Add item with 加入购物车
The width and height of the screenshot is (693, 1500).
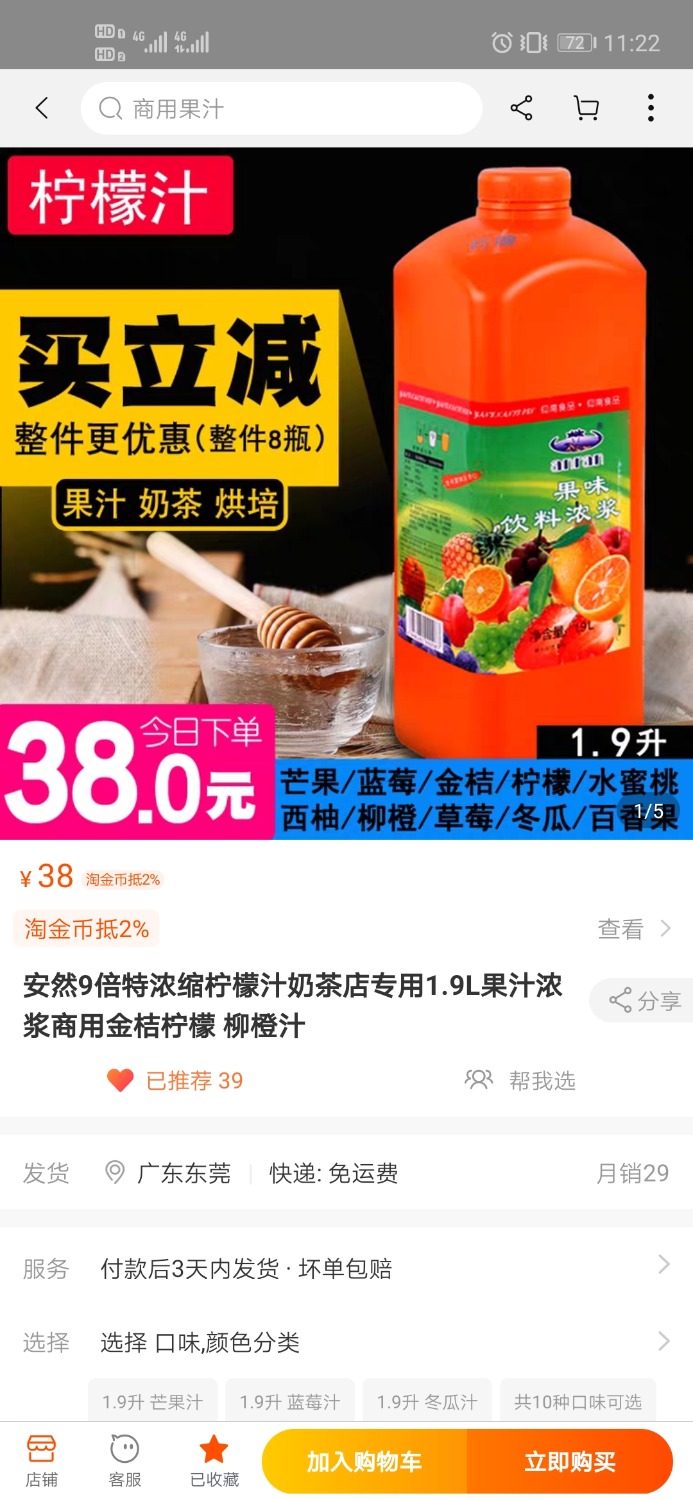(364, 1462)
